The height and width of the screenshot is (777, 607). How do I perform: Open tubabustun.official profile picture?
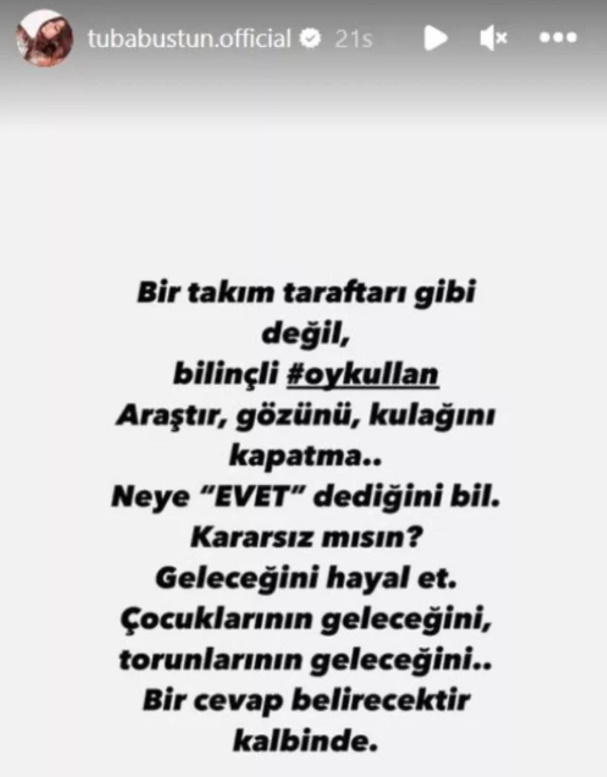tap(43, 39)
